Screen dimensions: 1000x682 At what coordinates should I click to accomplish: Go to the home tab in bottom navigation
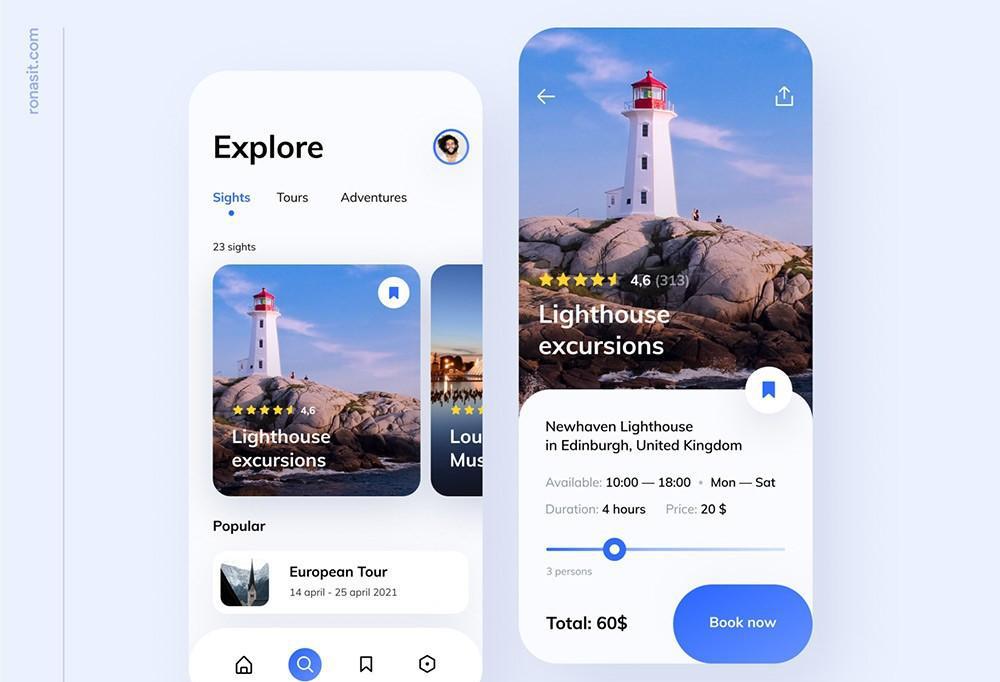coord(244,664)
